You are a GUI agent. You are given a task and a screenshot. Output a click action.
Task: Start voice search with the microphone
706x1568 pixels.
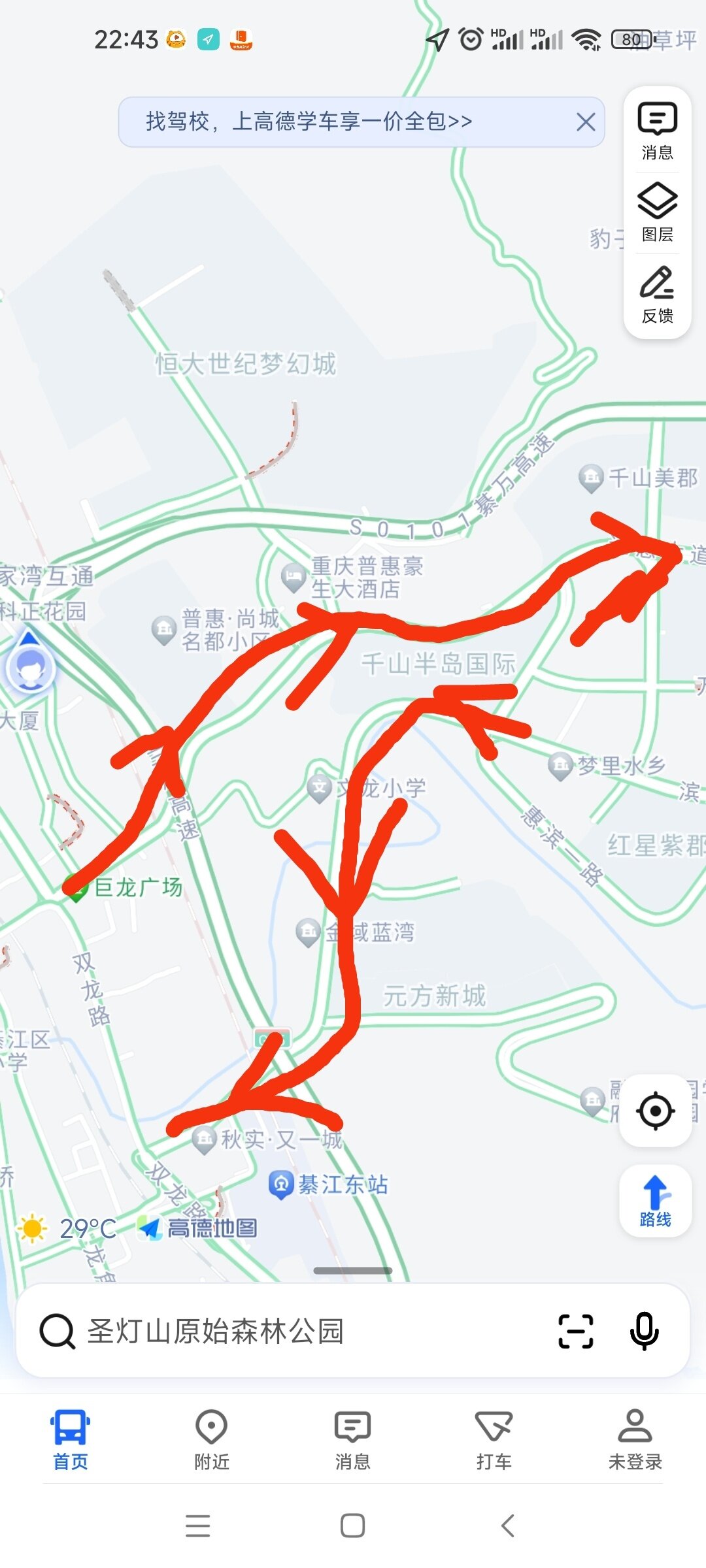644,1331
